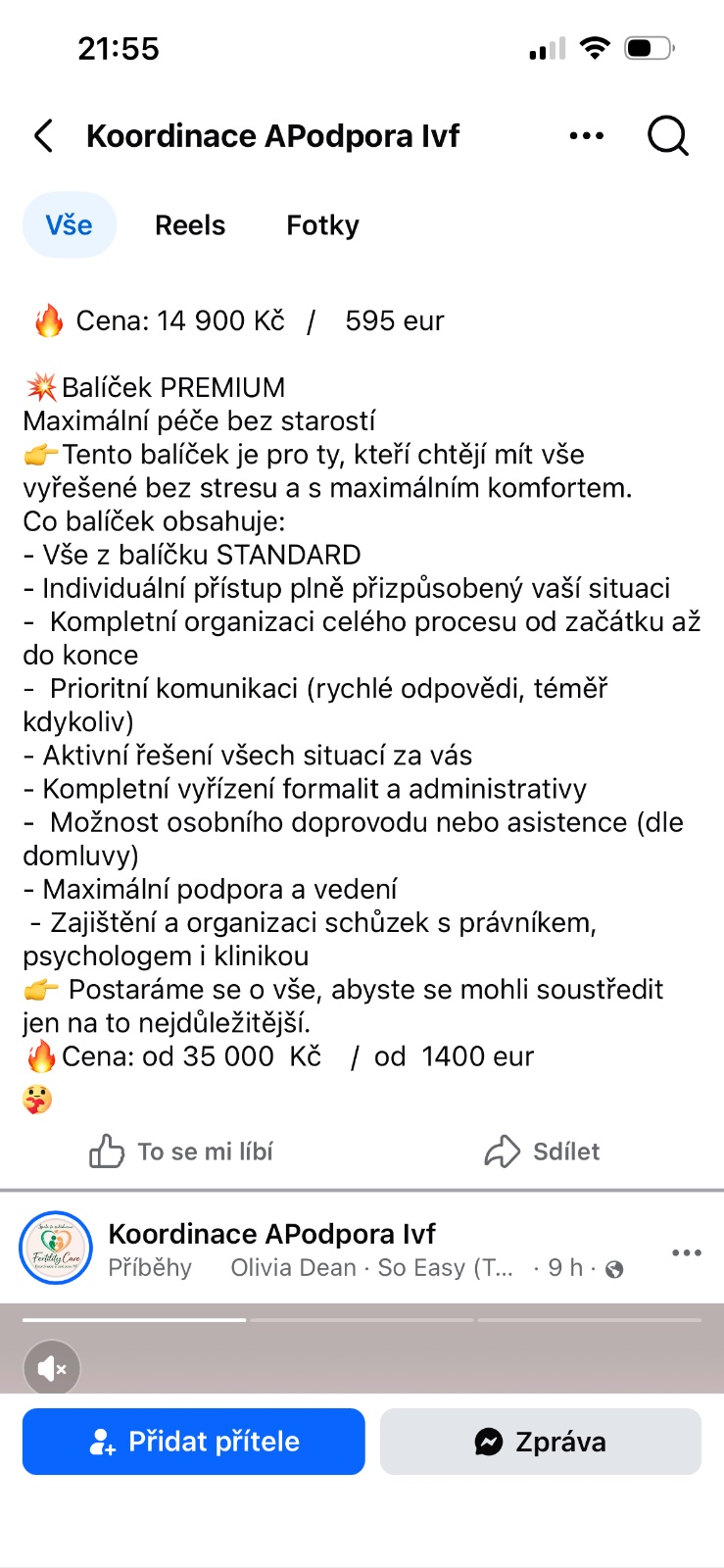The height and width of the screenshot is (1568, 724).
Task: Open the Koordinace APodpora Ivf profile picture
Action: (x=56, y=1249)
